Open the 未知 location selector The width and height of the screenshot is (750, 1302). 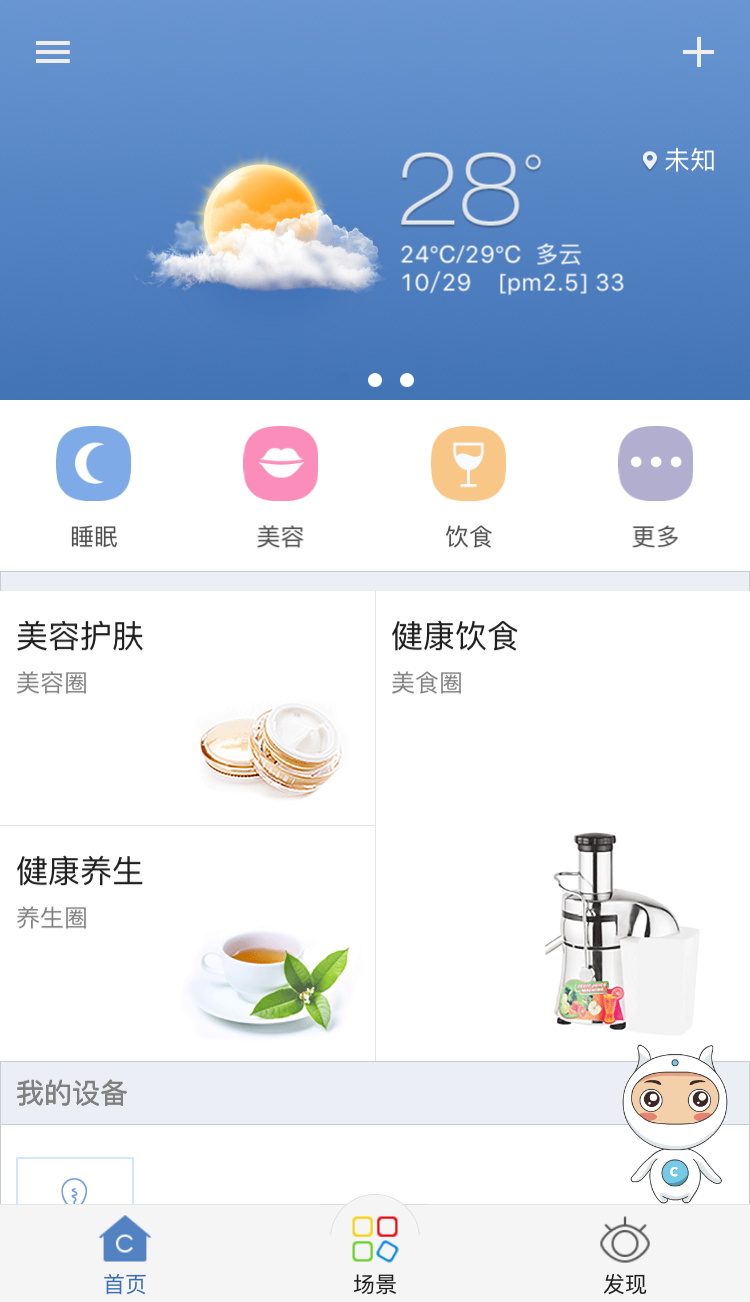pos(679,160)
